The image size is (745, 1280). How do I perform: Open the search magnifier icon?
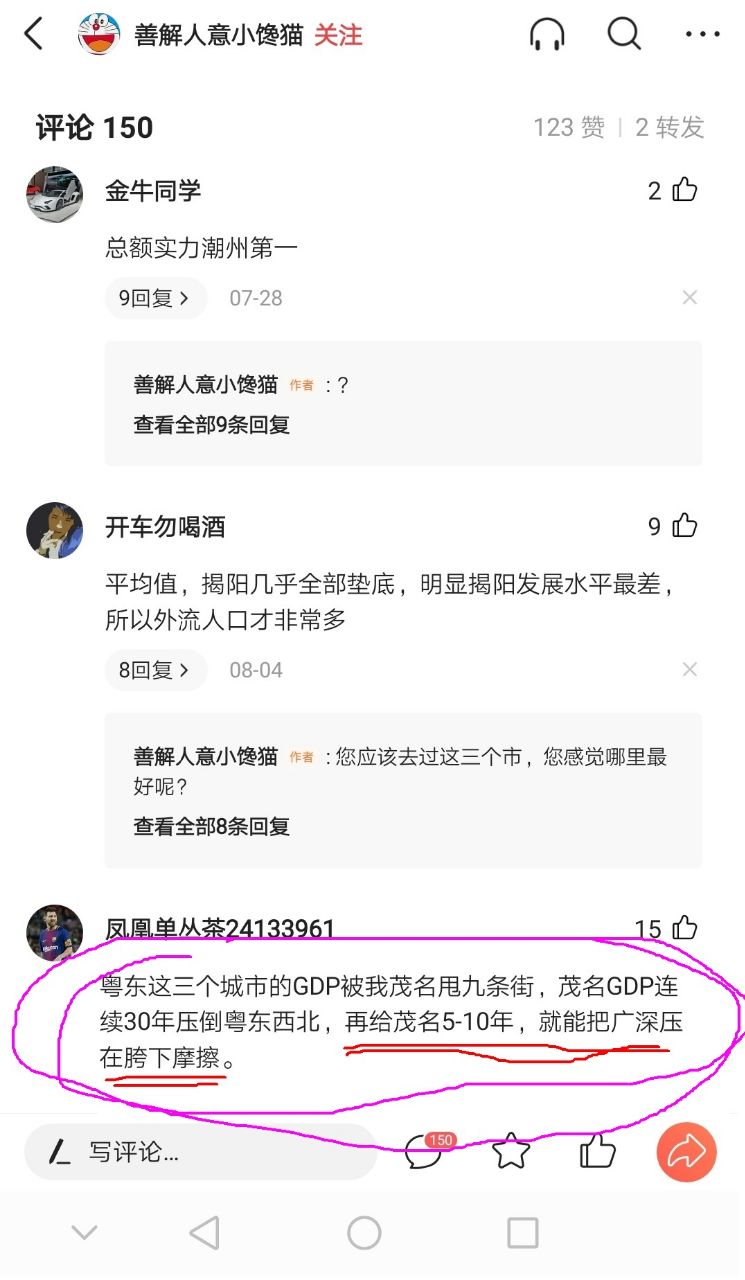point(625,35)
